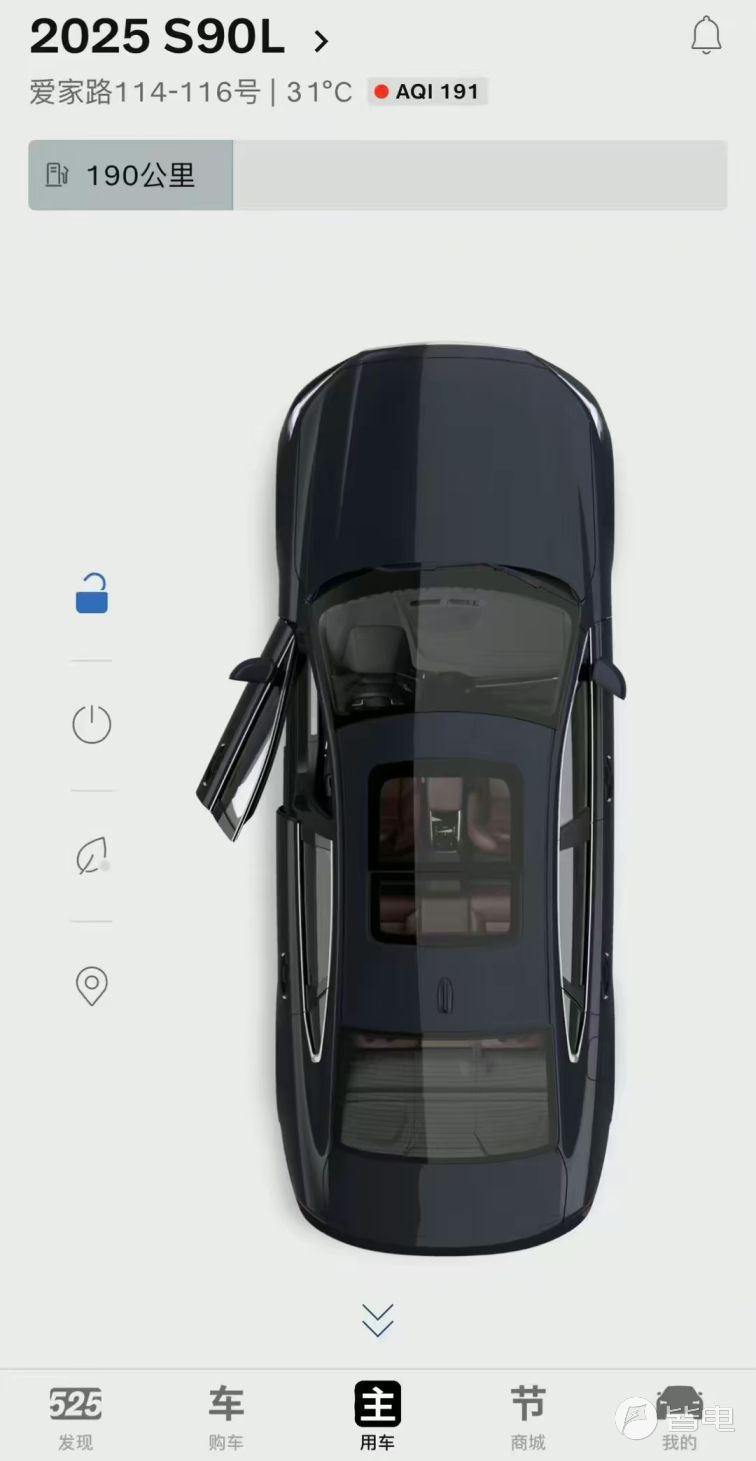
Task: Select the 用车 tab
Action: 378,1417
